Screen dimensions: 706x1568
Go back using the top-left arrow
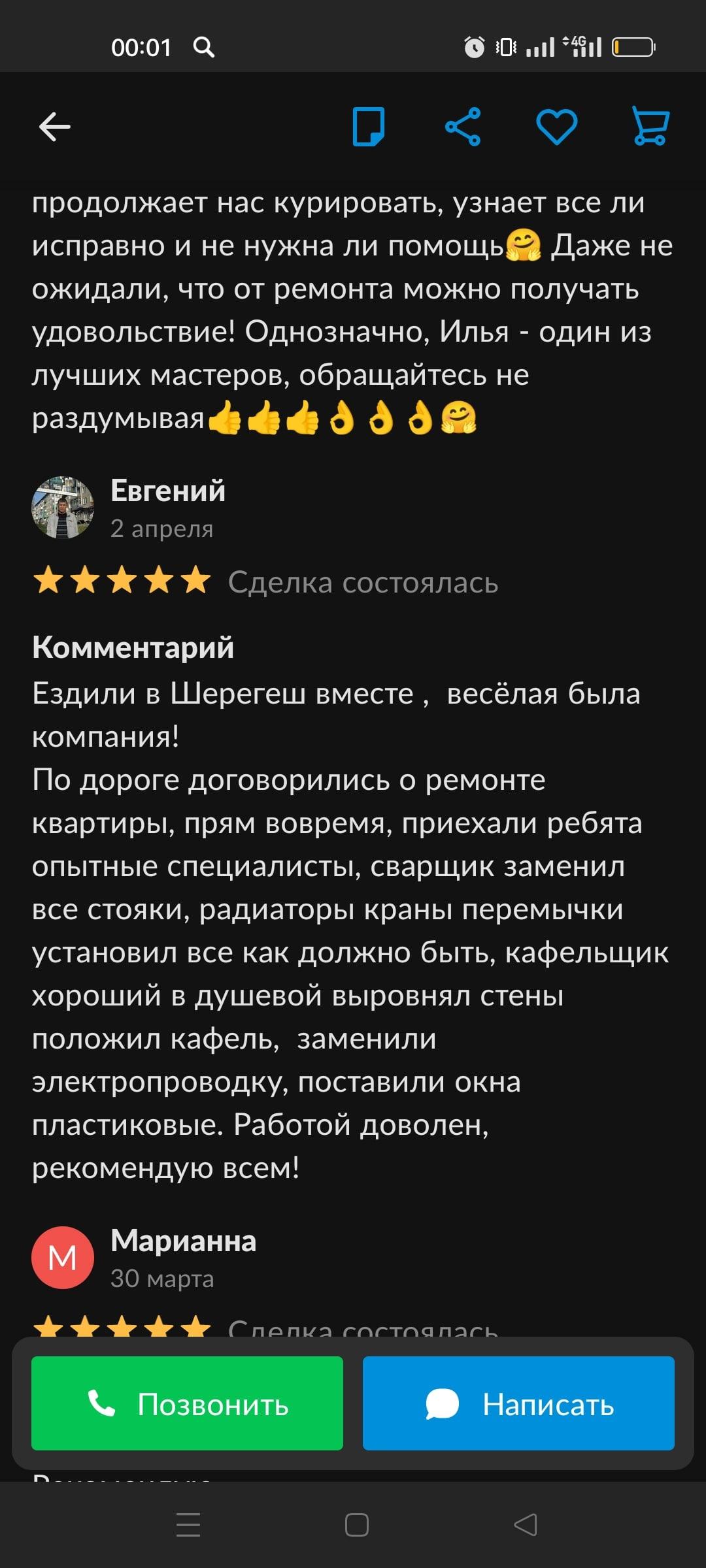(55, 127)
